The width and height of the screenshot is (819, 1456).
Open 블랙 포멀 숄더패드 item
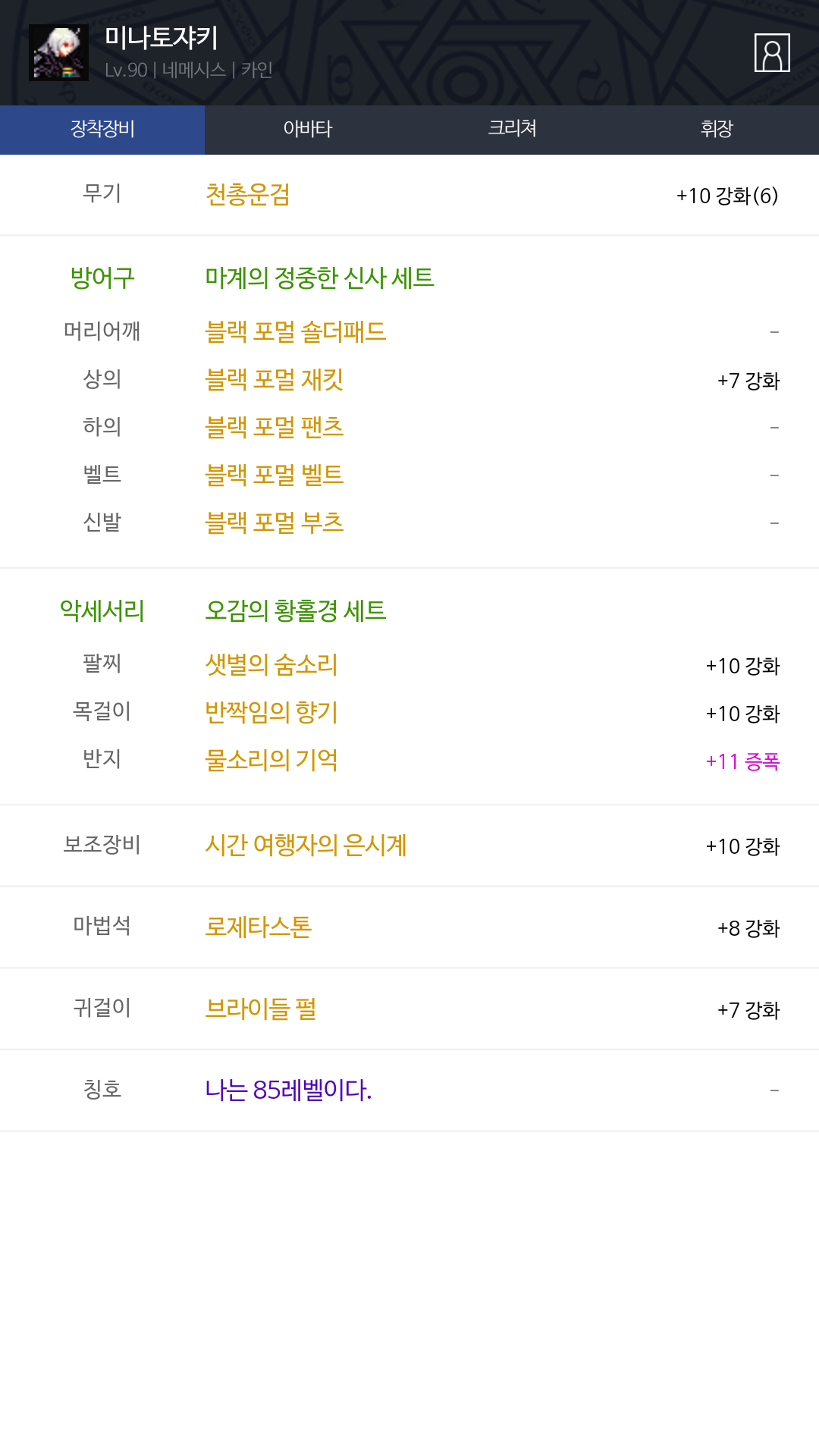point(296,332)
